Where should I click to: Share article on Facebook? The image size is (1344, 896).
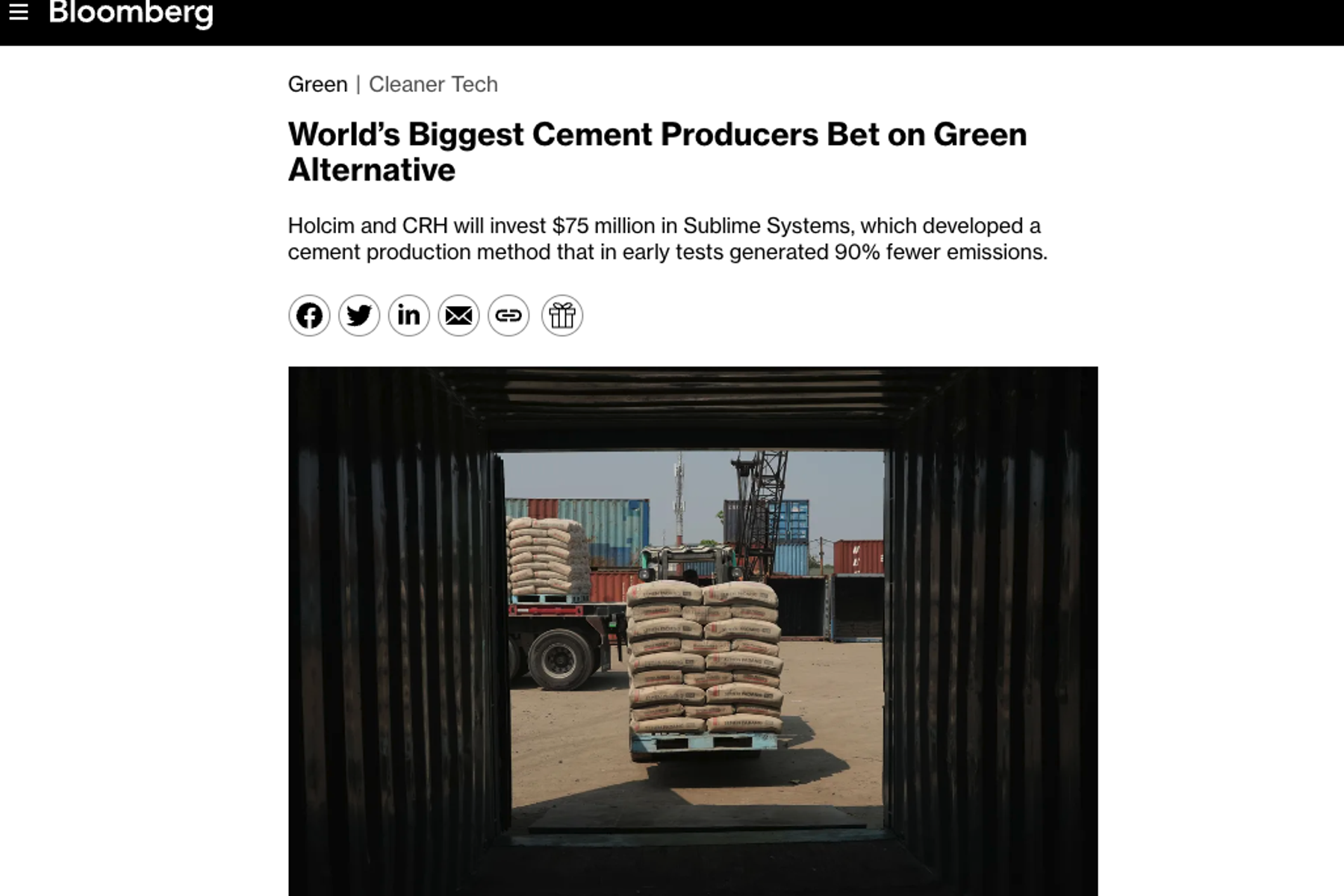pos(309,316)
